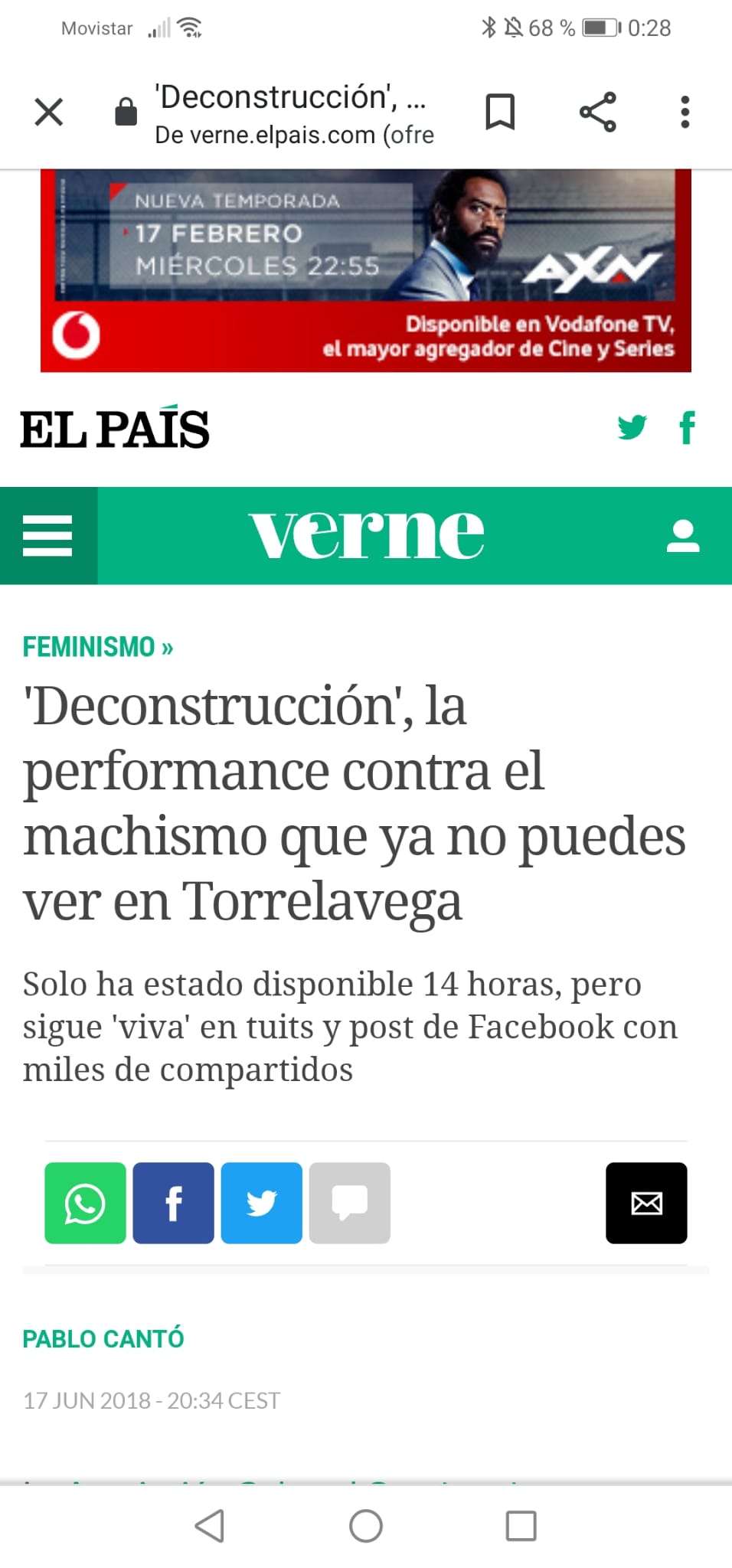
Task: Tap the Verne logo in green bar
Action: pyautogui.click(x=366, y=535)
